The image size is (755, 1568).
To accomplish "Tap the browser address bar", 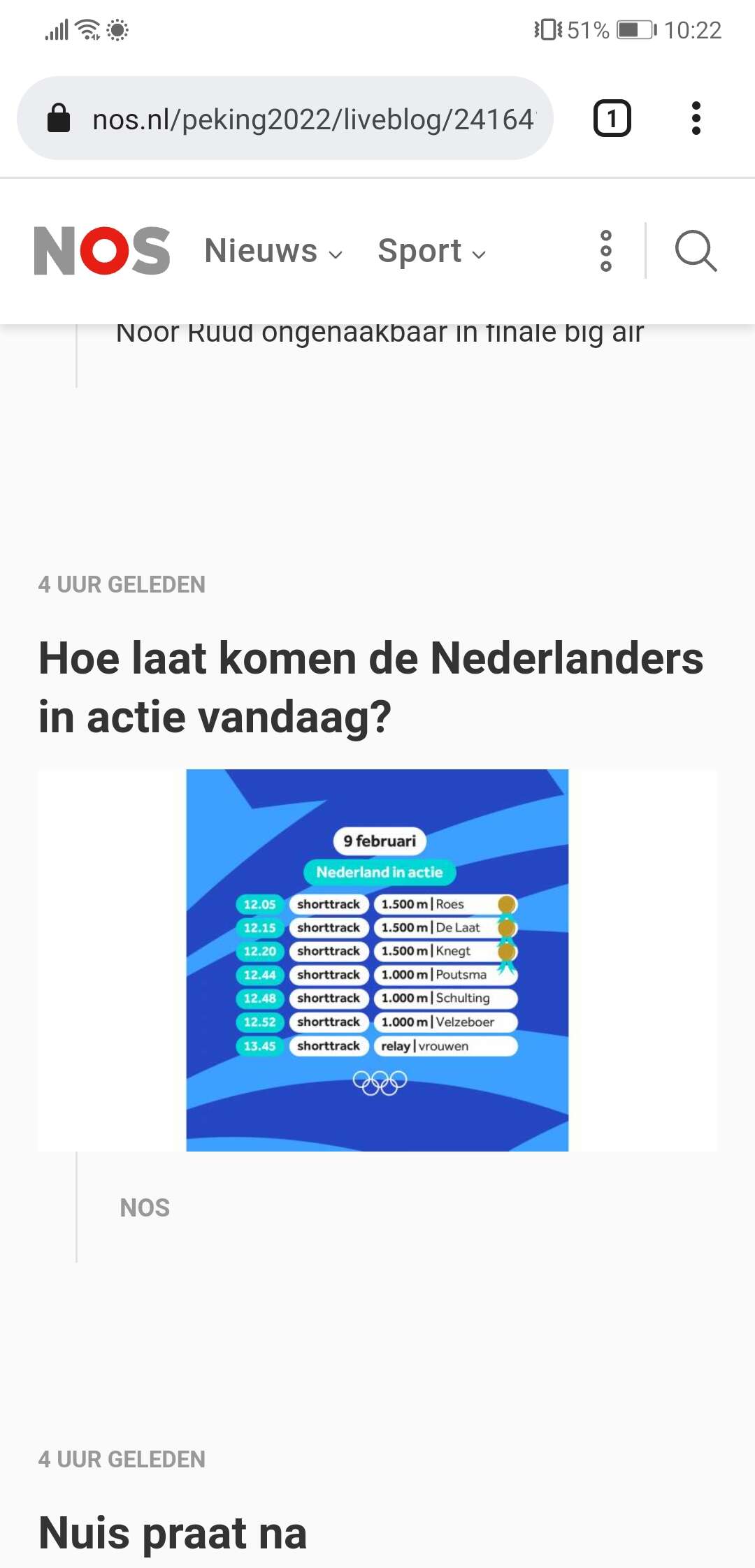I will pos(285,118).
